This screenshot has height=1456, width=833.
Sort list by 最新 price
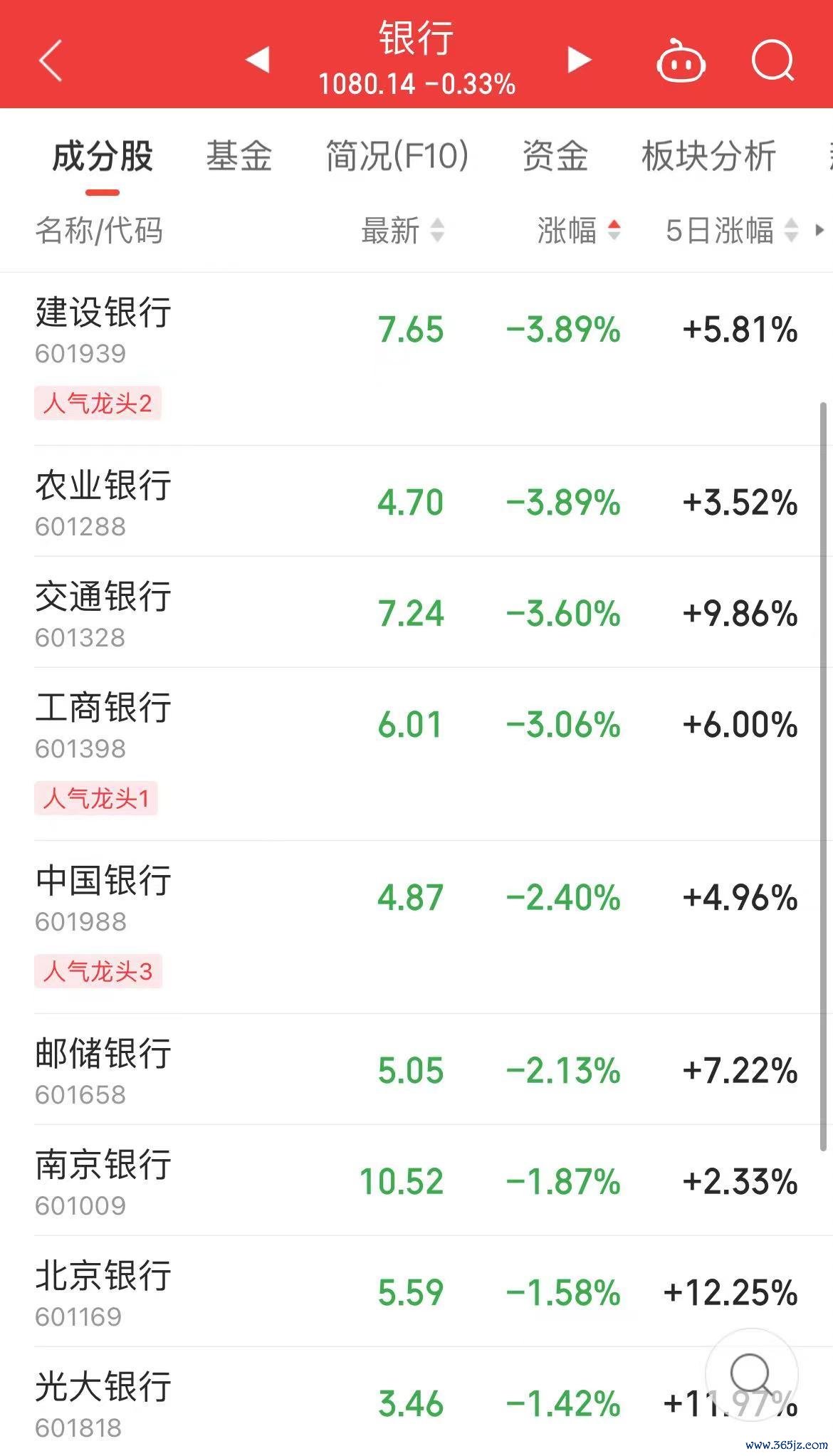(402, 231)
